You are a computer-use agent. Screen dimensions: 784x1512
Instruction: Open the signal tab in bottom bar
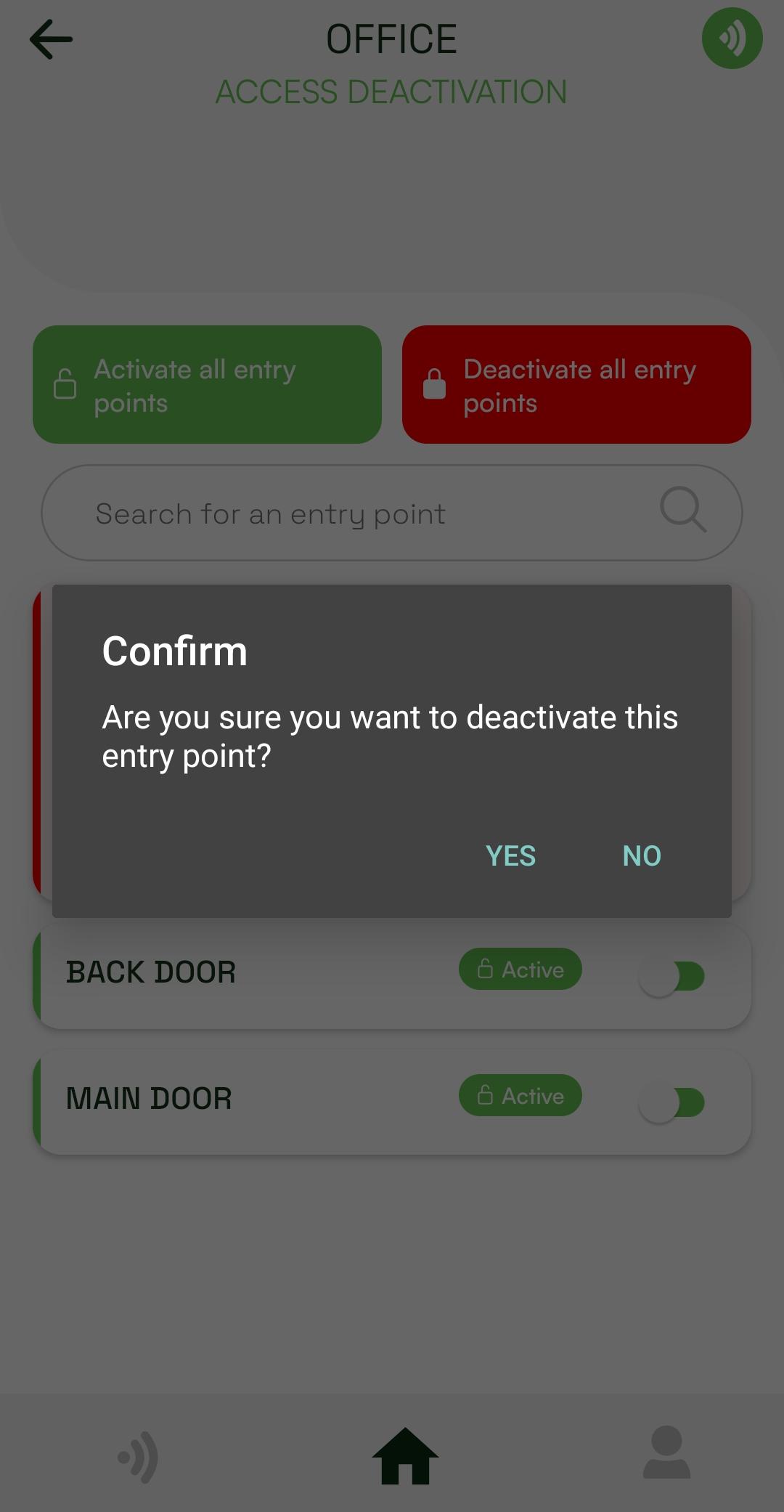139,1457
